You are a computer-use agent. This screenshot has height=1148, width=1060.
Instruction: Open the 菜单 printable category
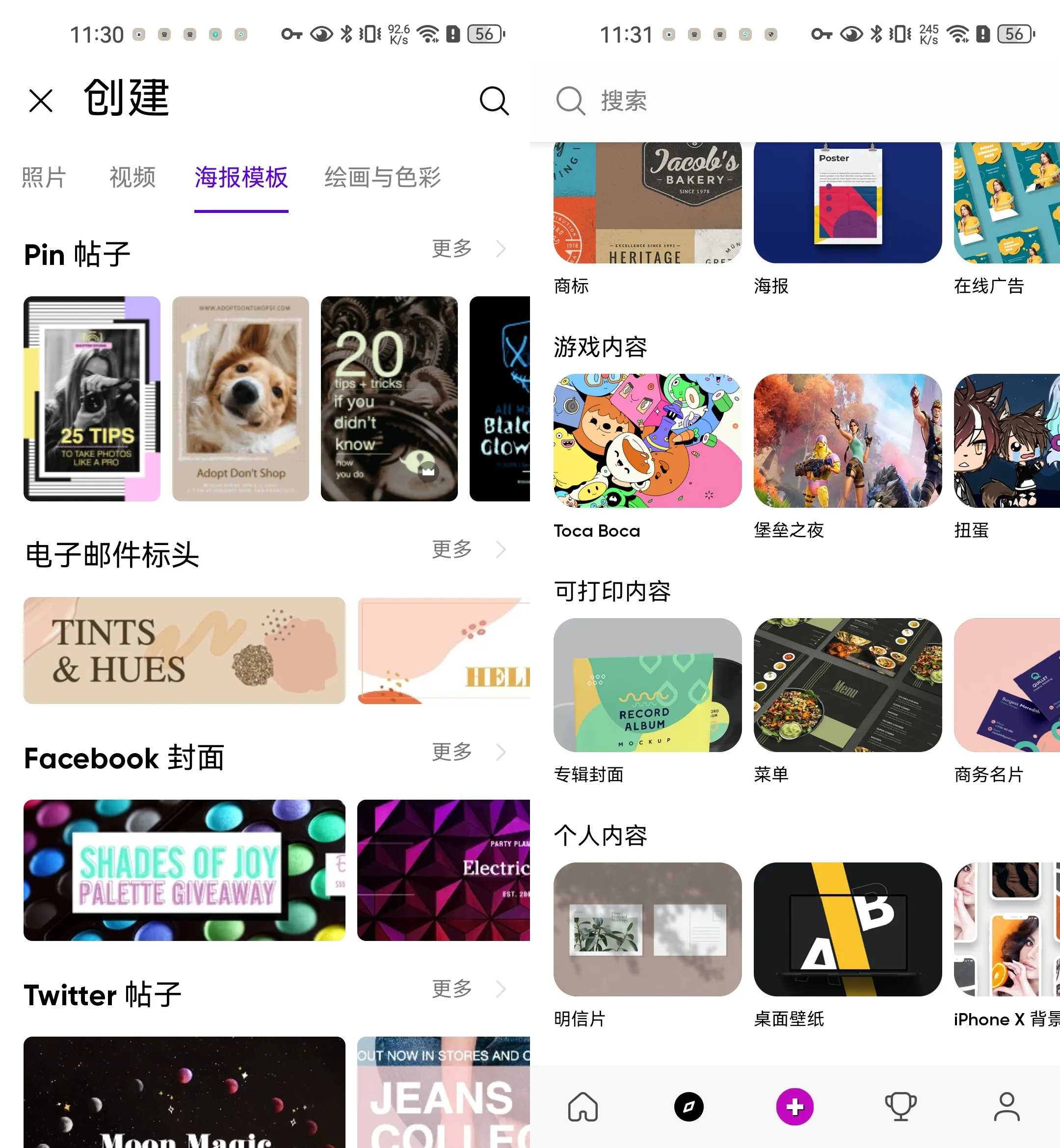847,685
